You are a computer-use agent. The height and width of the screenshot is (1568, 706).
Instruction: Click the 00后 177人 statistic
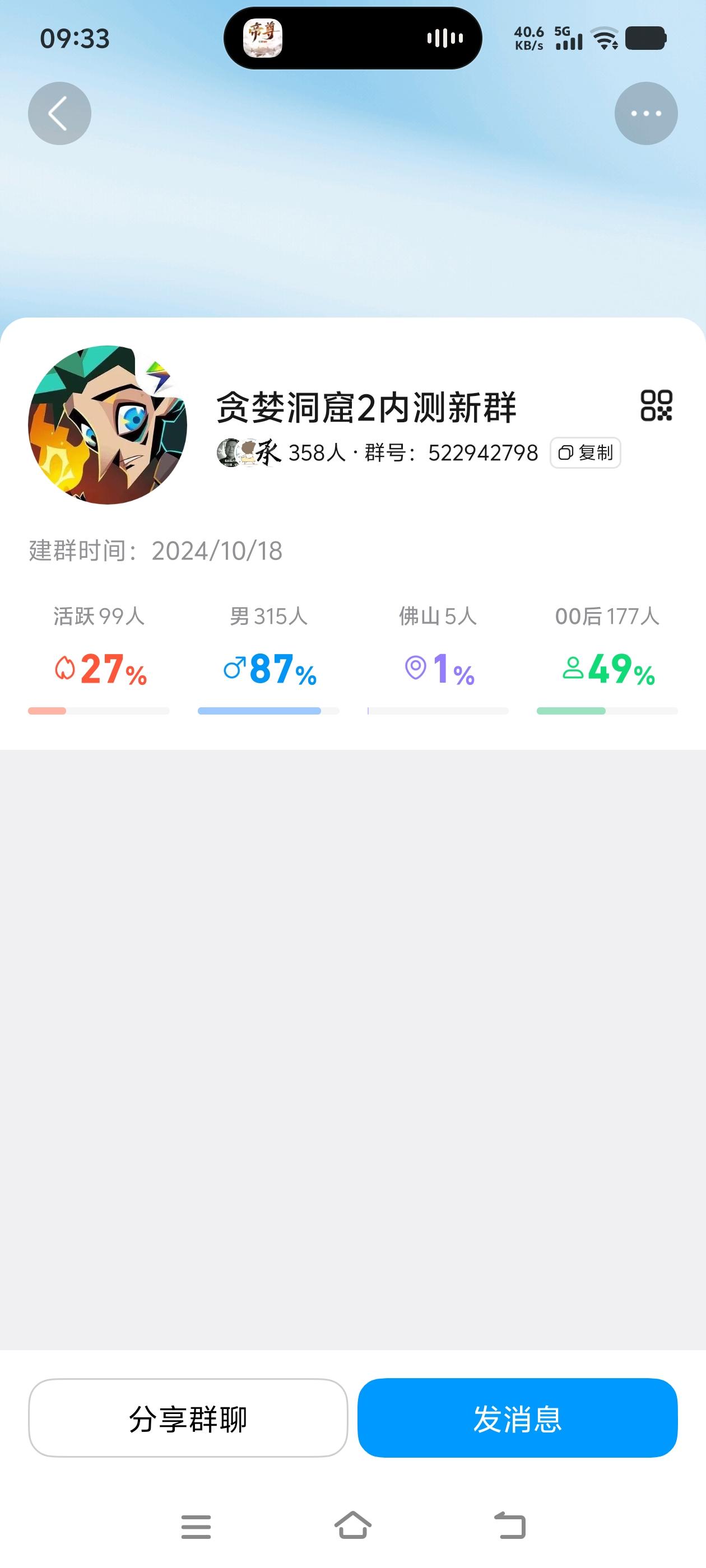click(607, 617)
